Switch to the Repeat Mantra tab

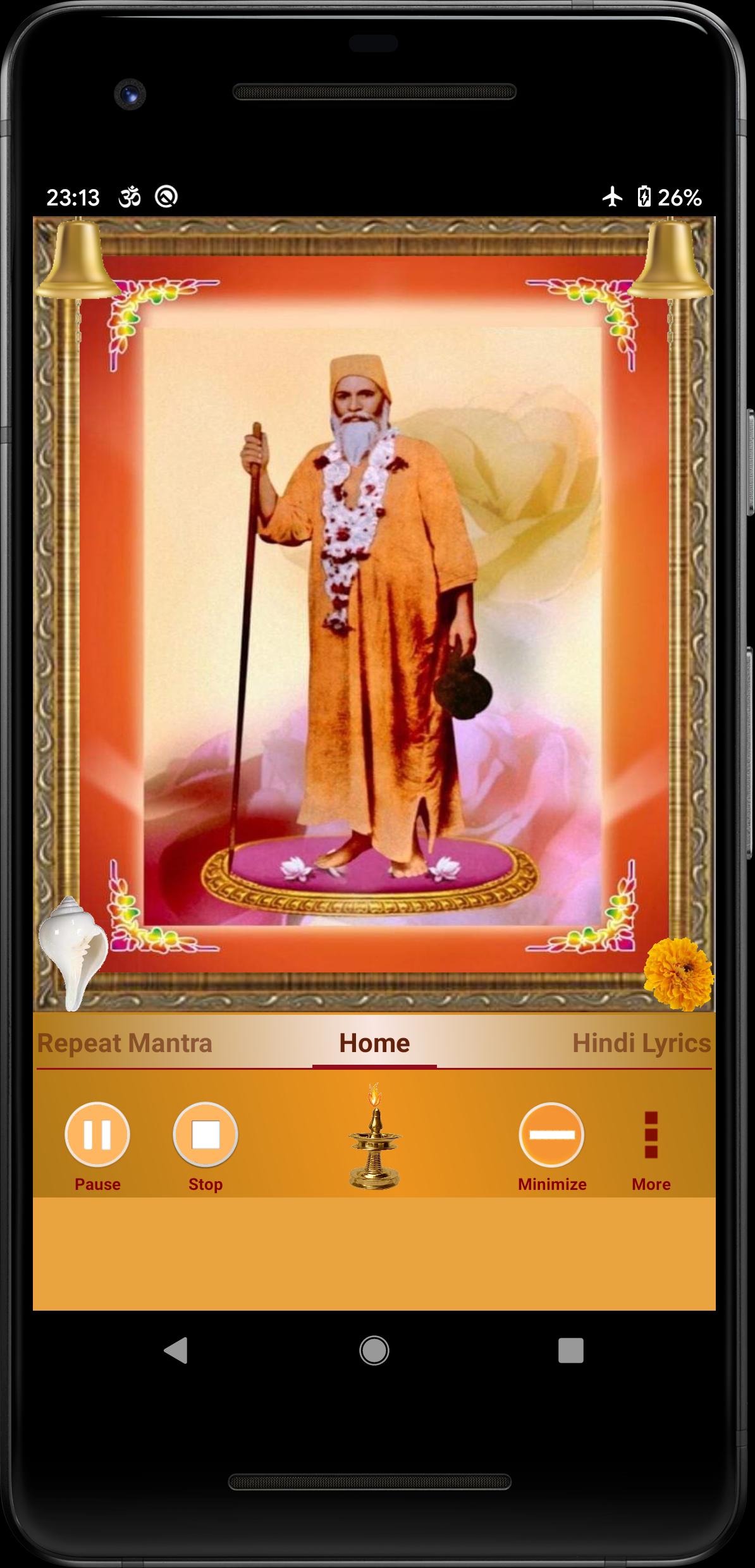[x=125, y=1043]
